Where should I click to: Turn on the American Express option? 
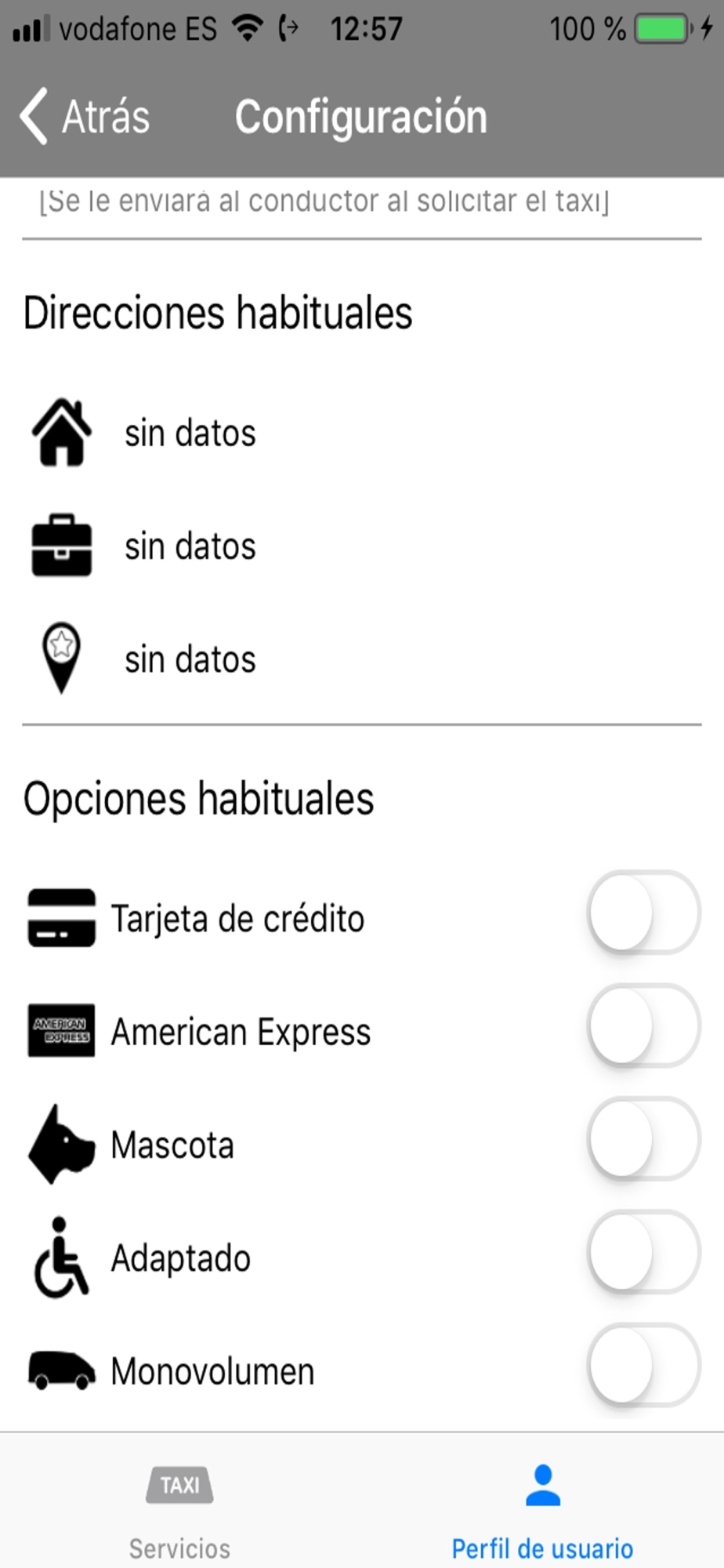[643, 1027]
